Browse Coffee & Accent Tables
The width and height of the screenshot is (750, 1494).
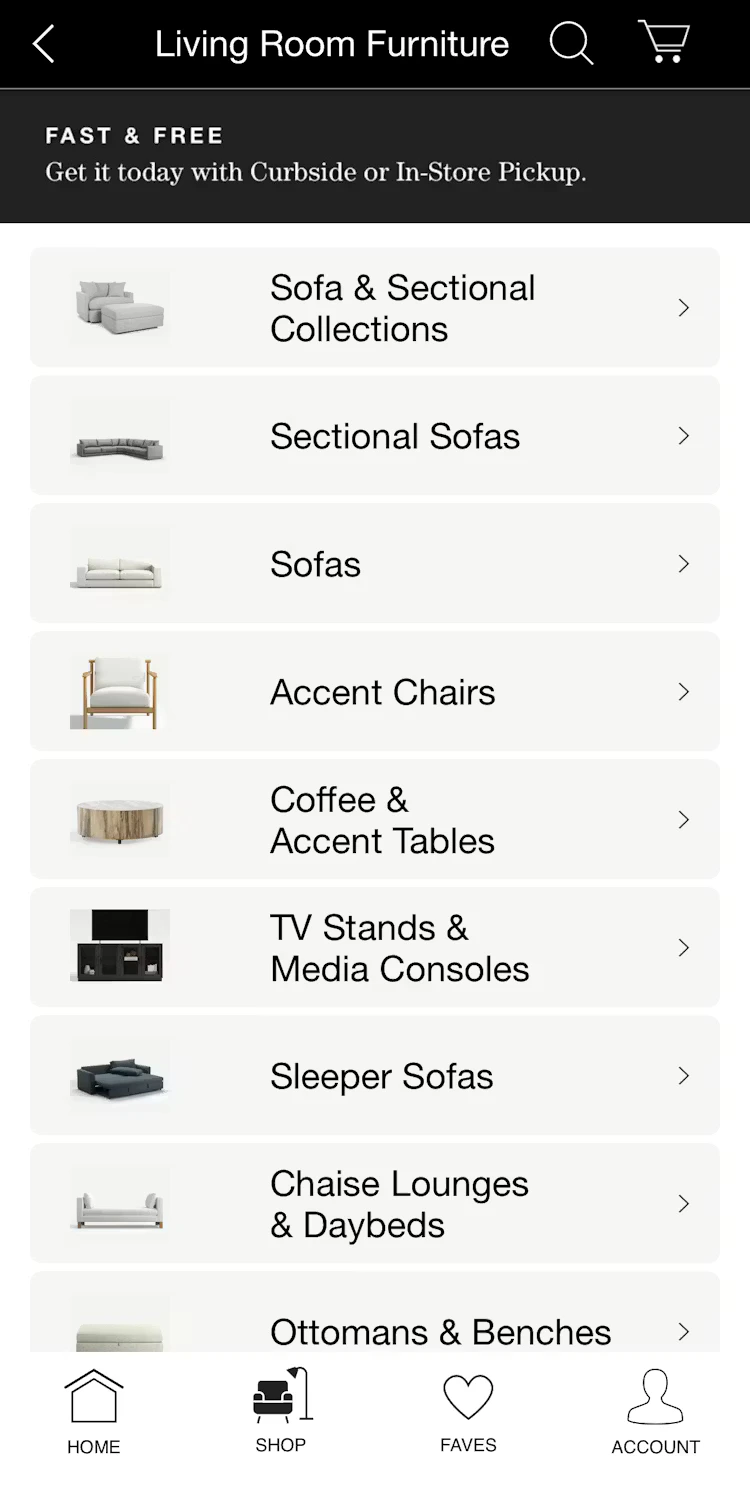coord(375,820)
